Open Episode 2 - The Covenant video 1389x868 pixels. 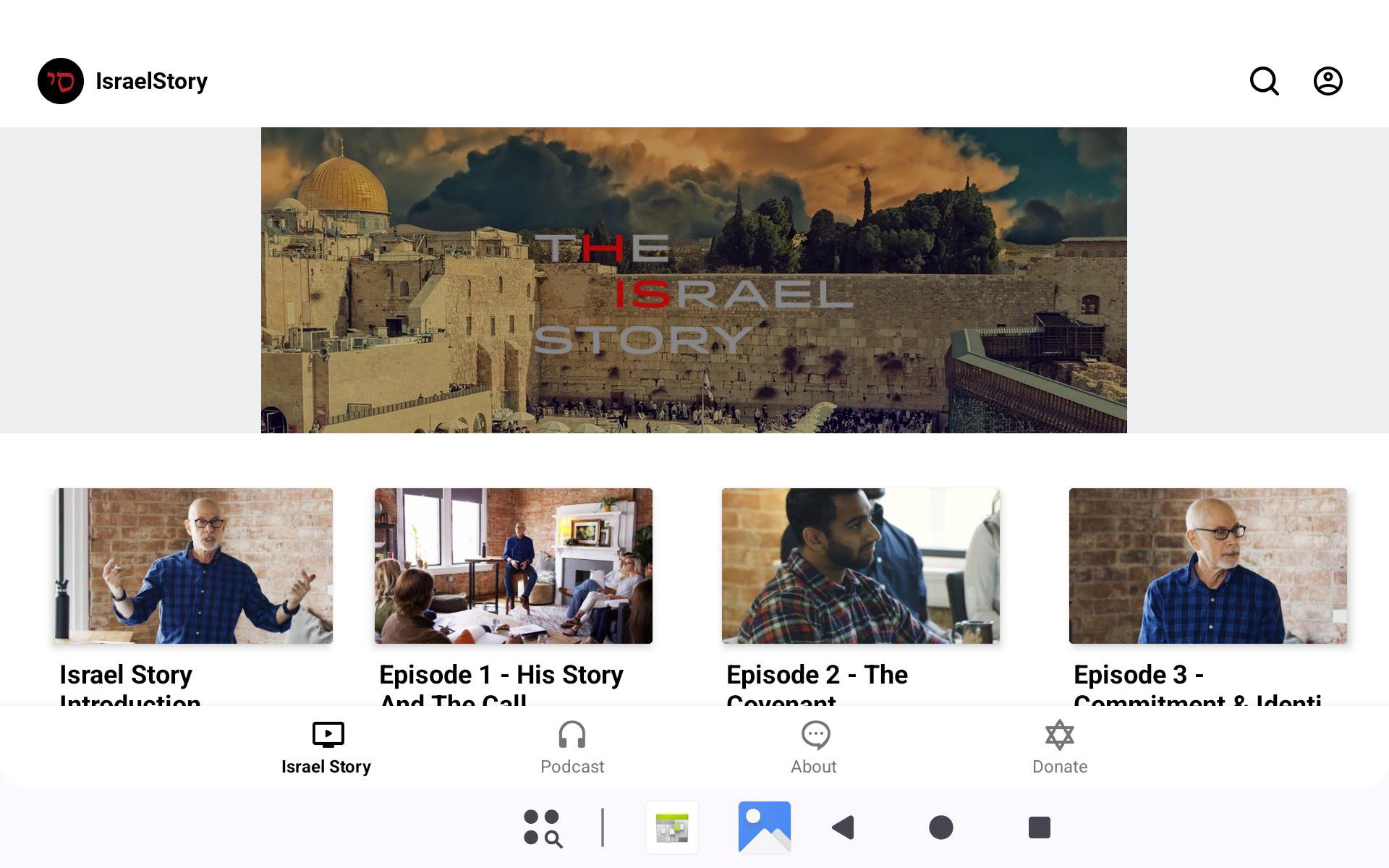pos(861,566)
